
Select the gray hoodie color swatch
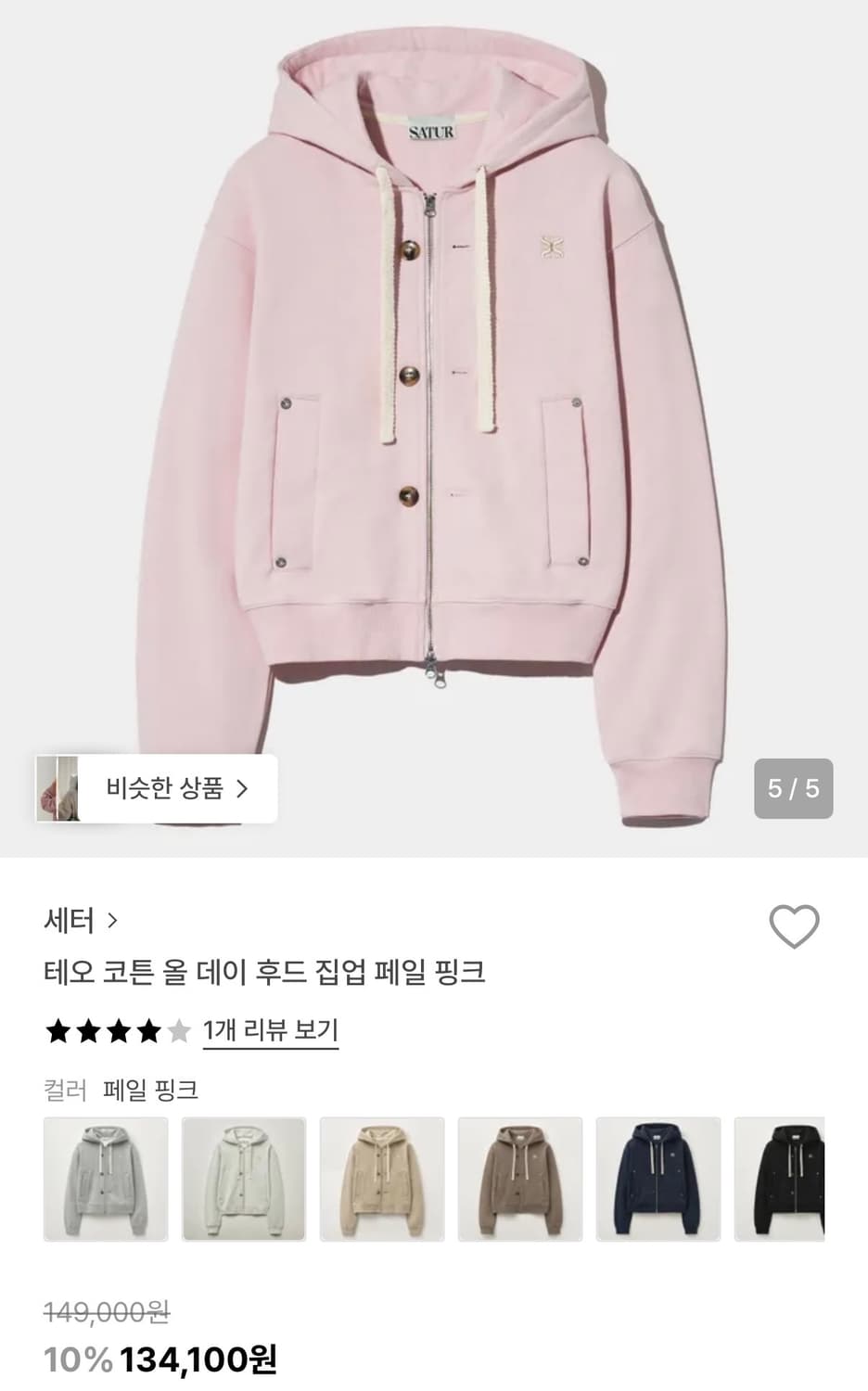[x=106, y=1179]
